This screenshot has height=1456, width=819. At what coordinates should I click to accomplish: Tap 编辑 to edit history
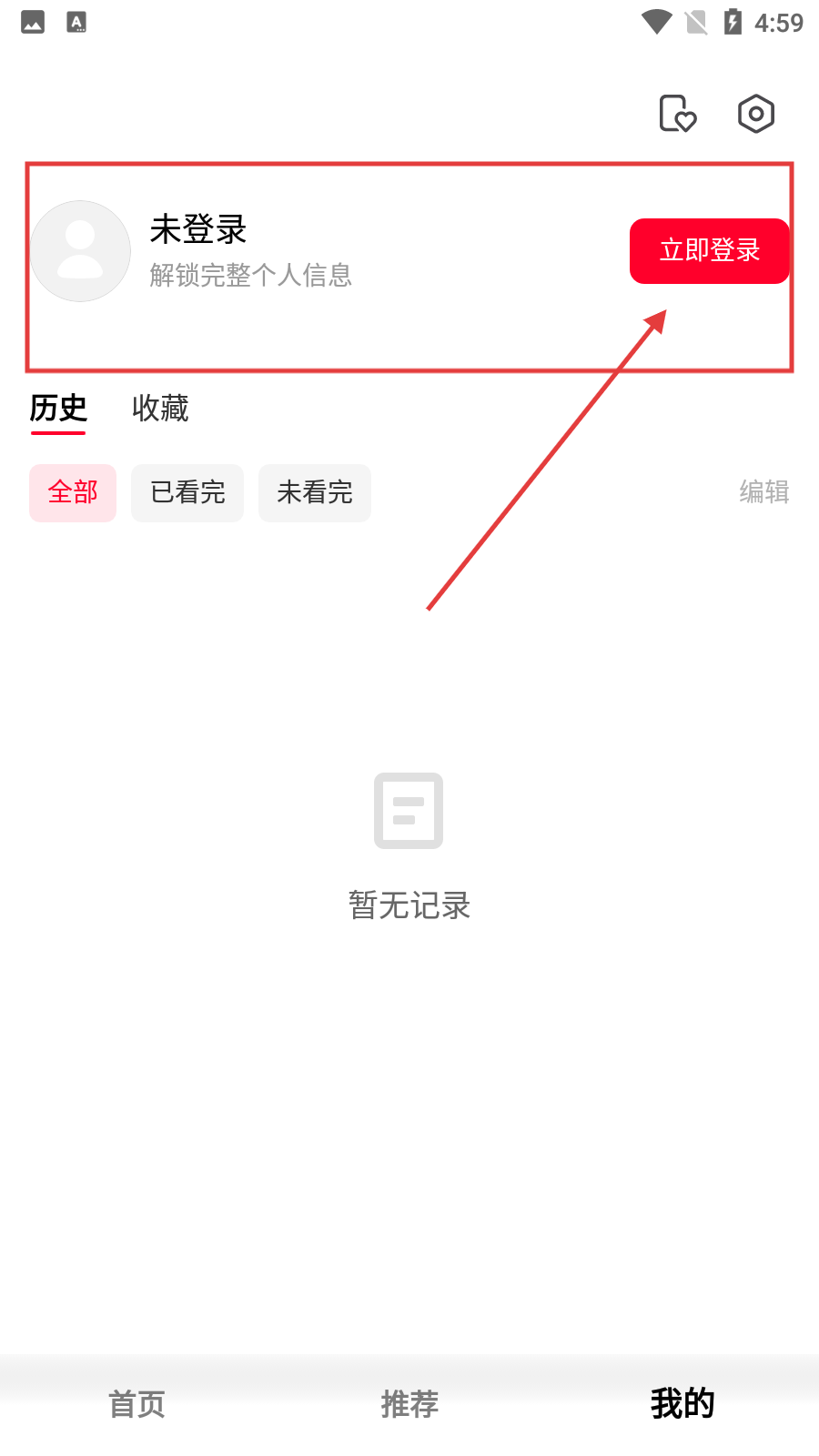pos(763,491)
